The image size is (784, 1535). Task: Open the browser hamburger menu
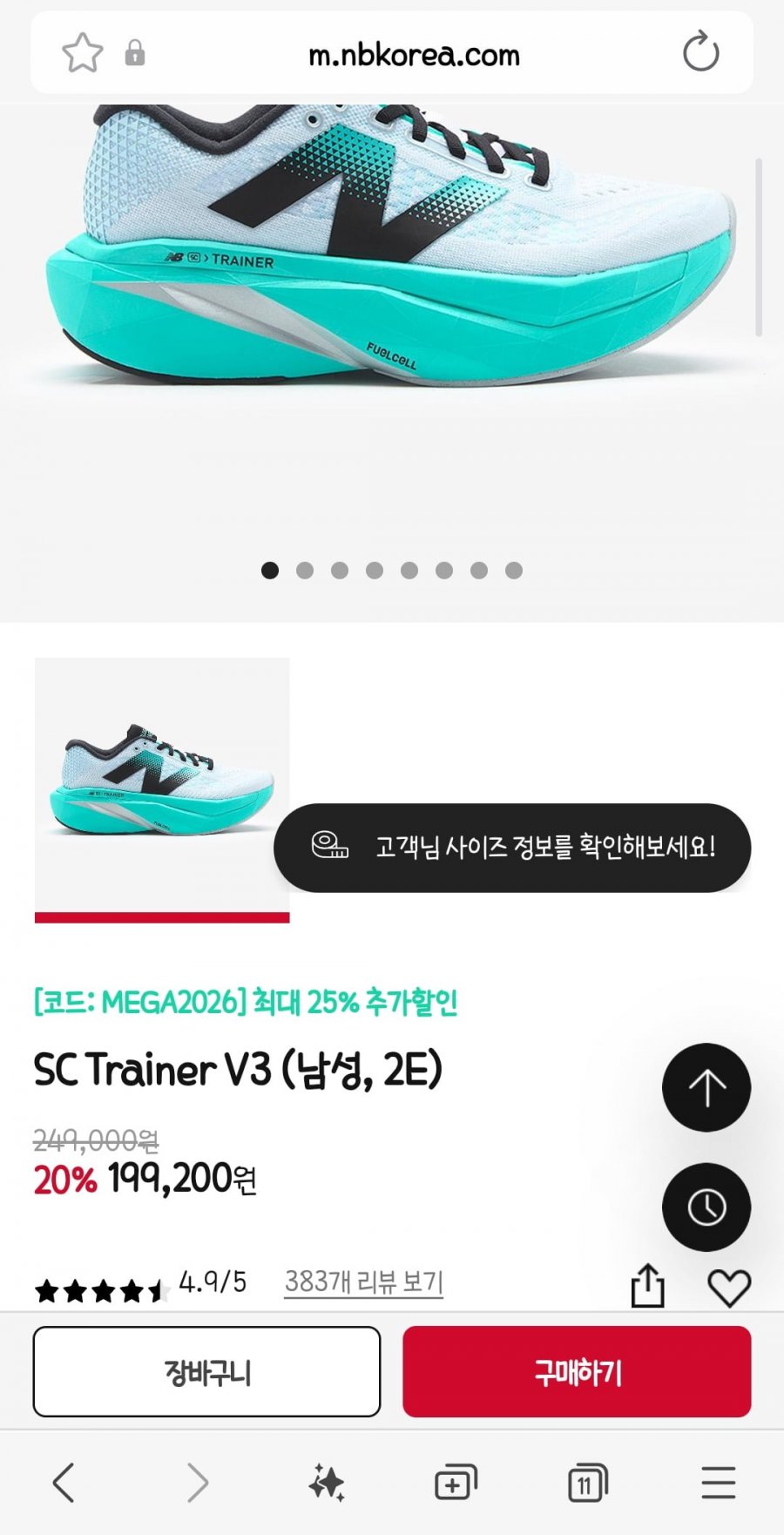[x=718, y=1483]
